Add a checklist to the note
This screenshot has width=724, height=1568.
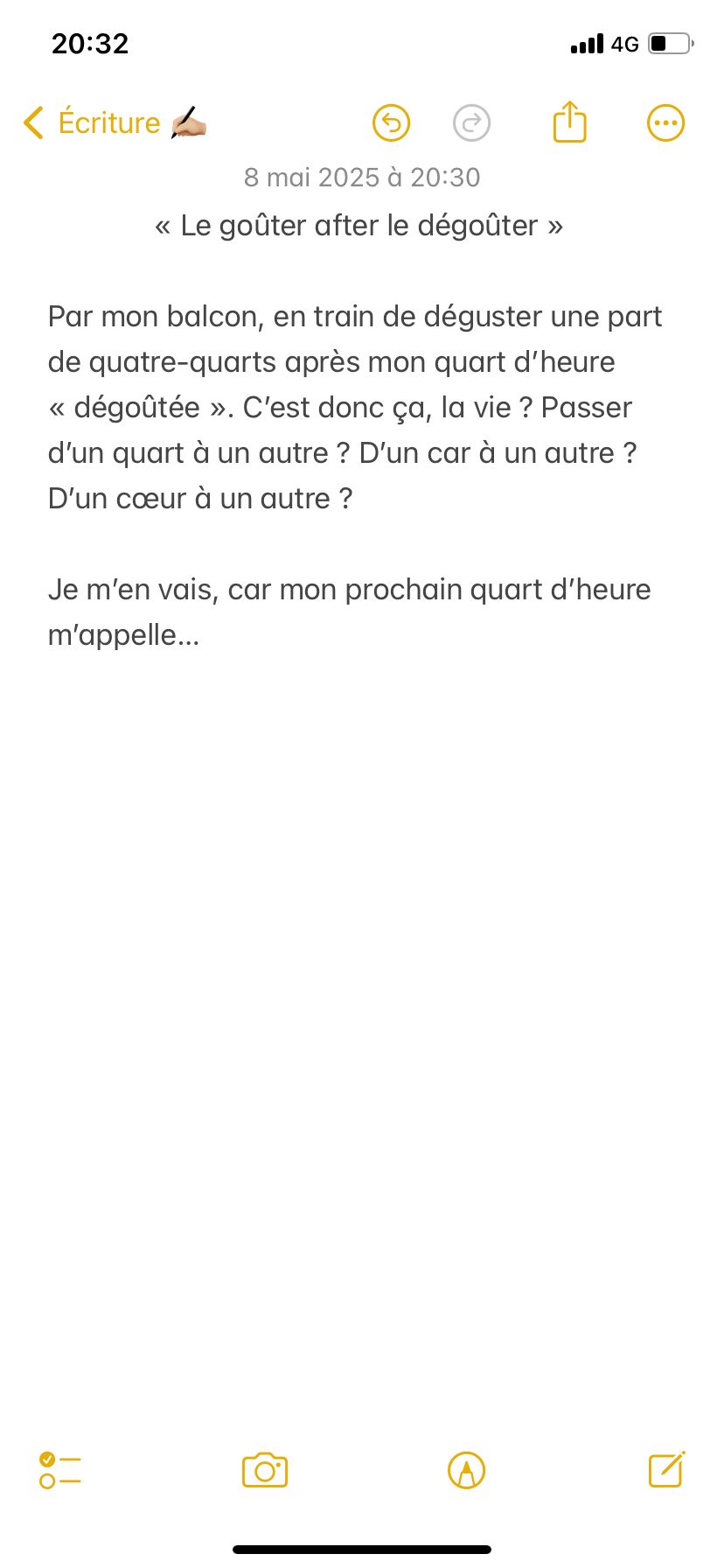[x=60, y=1470]
